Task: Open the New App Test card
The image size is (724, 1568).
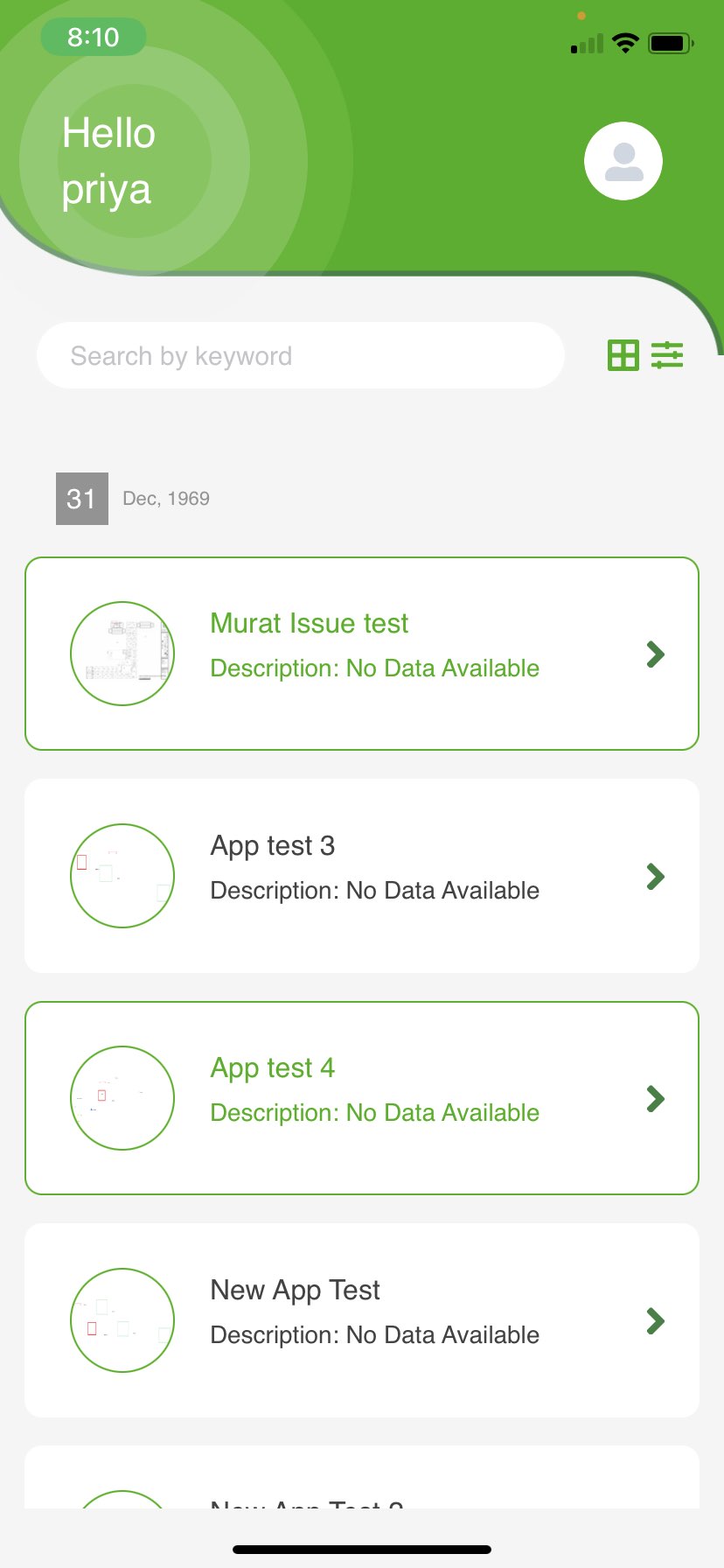Action: coord(362,1320)
